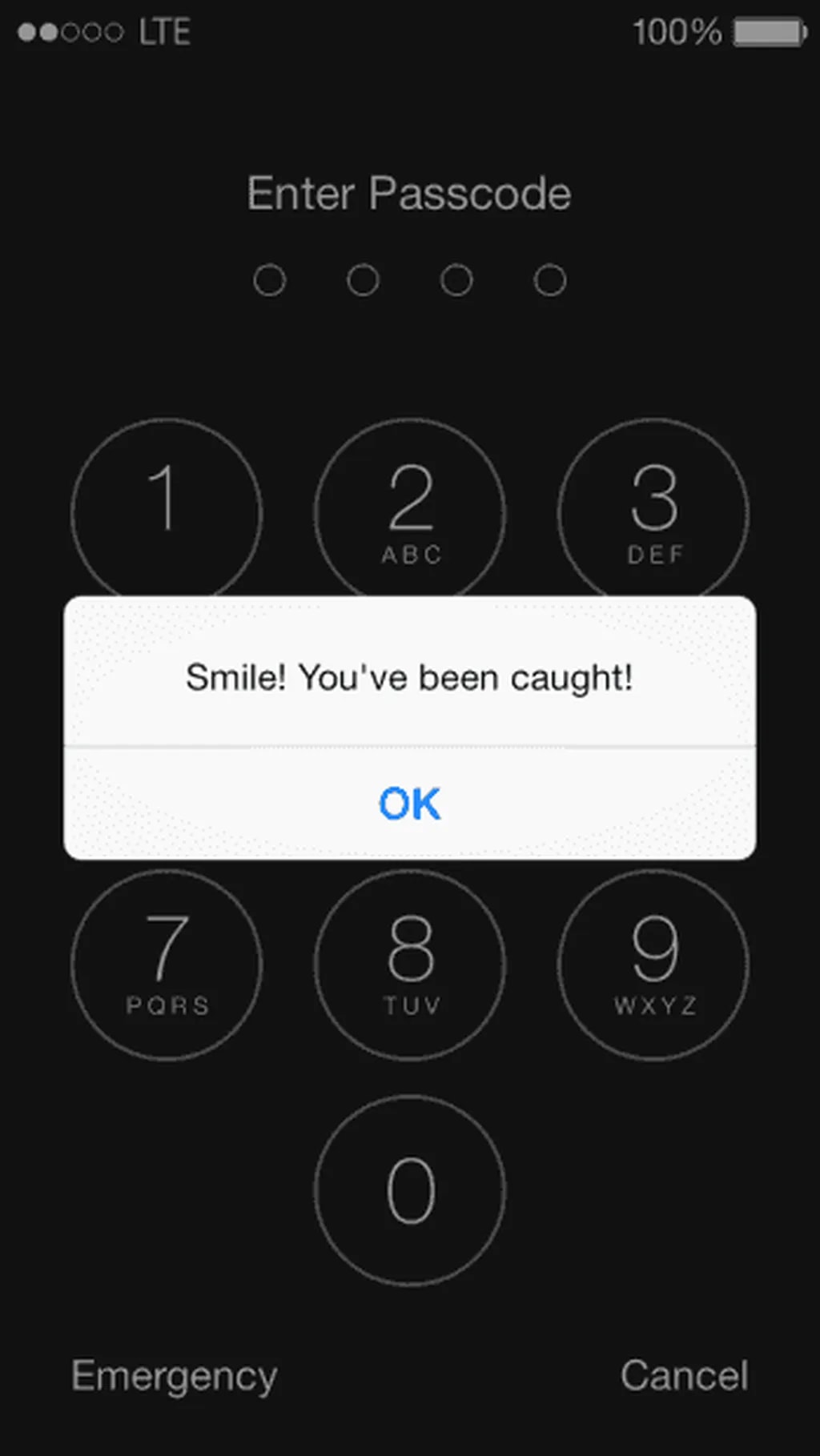Enter digit 8 on the keypad
The width and height of the screenshot is (820, 1456).
pos(410,965)
